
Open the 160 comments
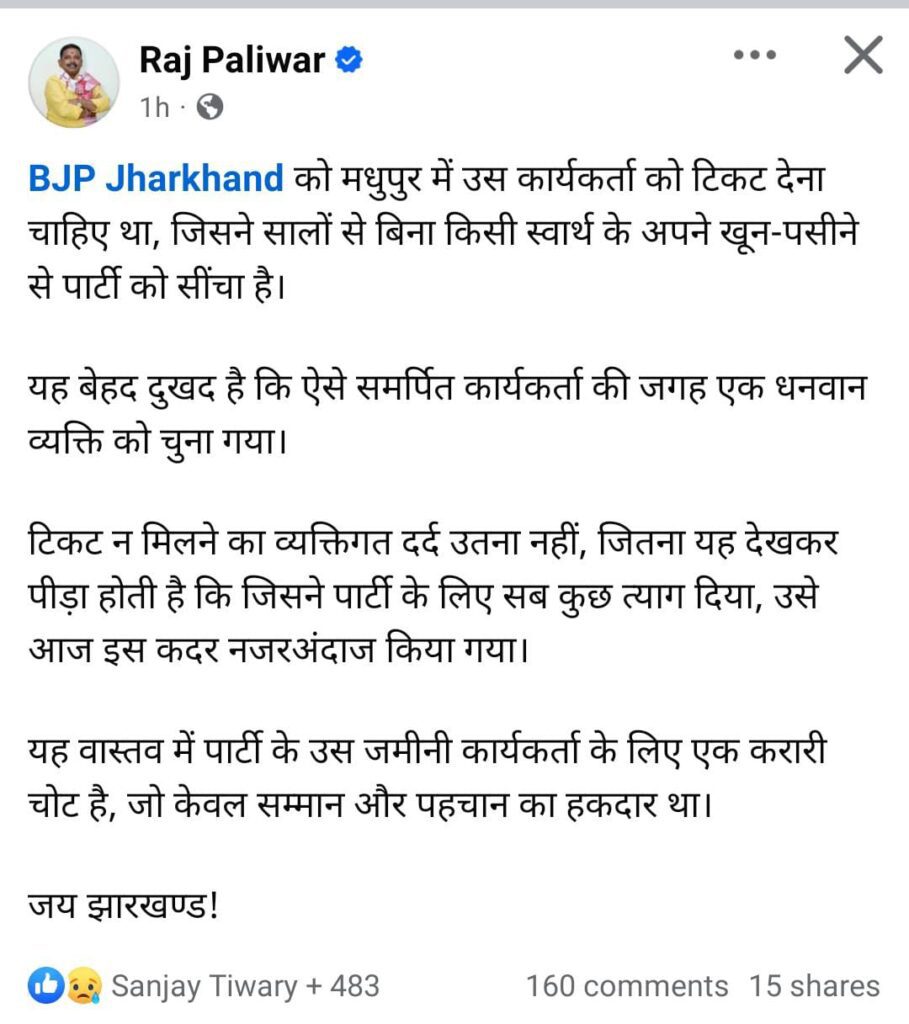pos(627,986)
